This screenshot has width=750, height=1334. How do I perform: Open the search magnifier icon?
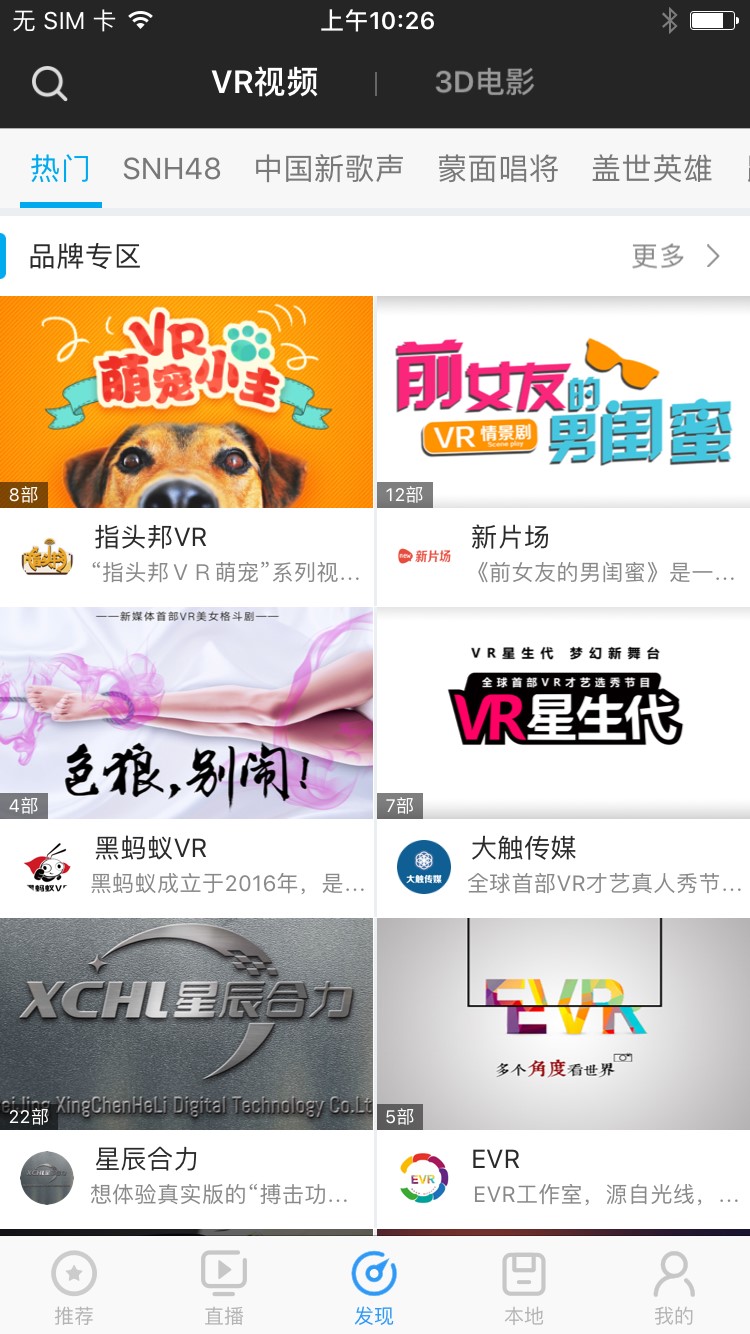click(49, 83)
